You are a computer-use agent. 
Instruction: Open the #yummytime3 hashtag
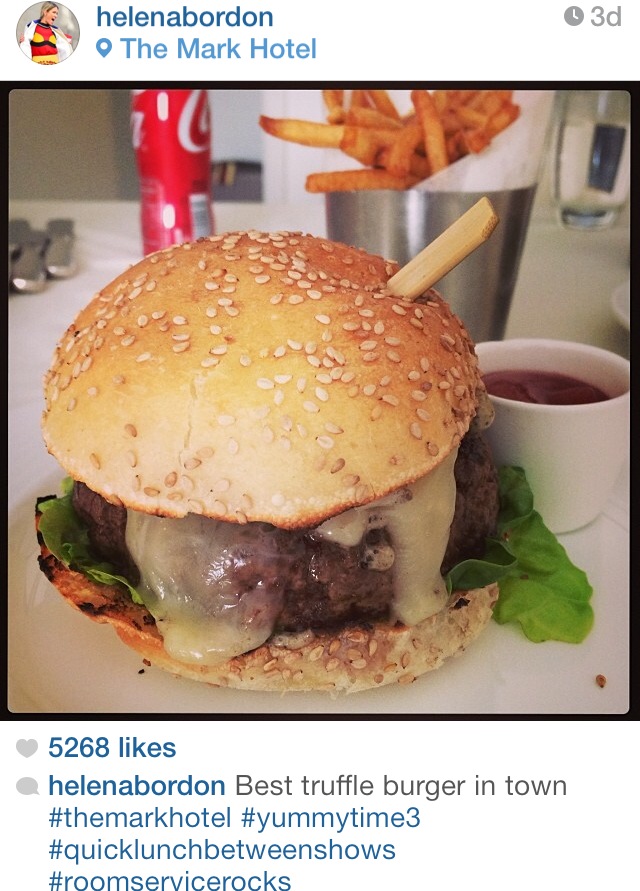(x=331, y=818)
